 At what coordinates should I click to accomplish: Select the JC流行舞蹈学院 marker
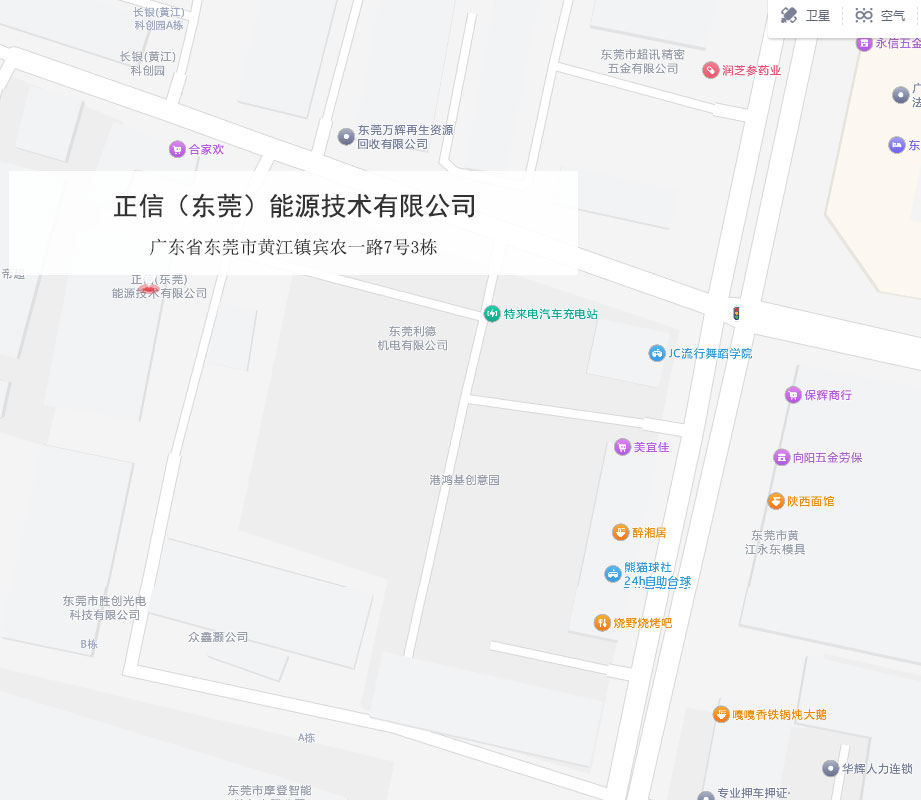click(656, 353)
